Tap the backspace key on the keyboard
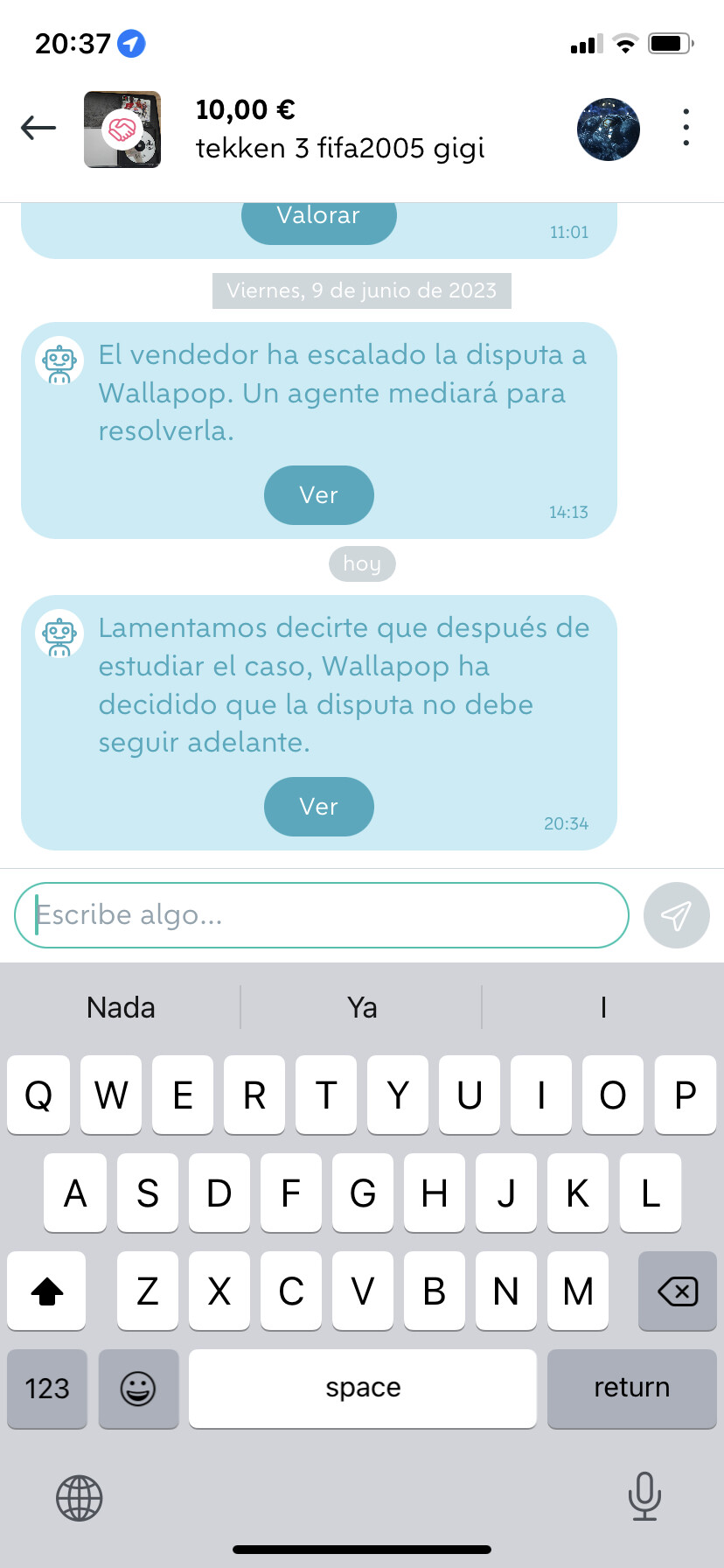Viewport: 724px width, 1568px height. tap(678, 1291)
